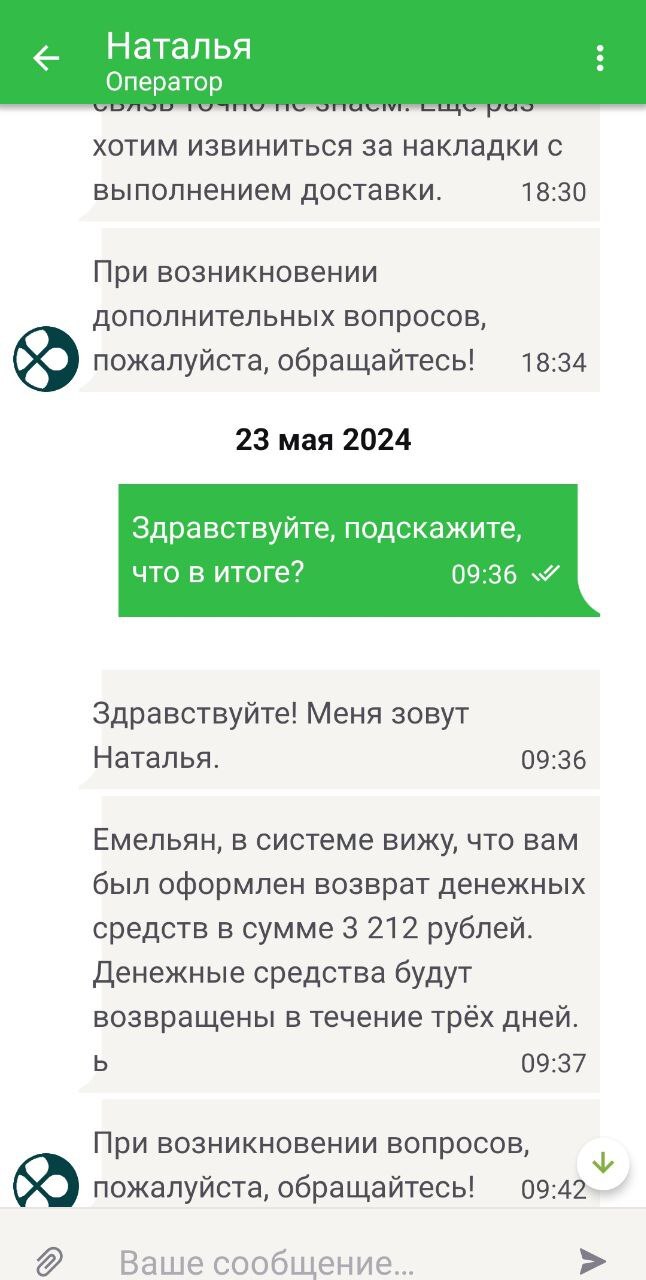Open the three-dot overflow menu
646x1280 pixels.
(x=600, y=58)
